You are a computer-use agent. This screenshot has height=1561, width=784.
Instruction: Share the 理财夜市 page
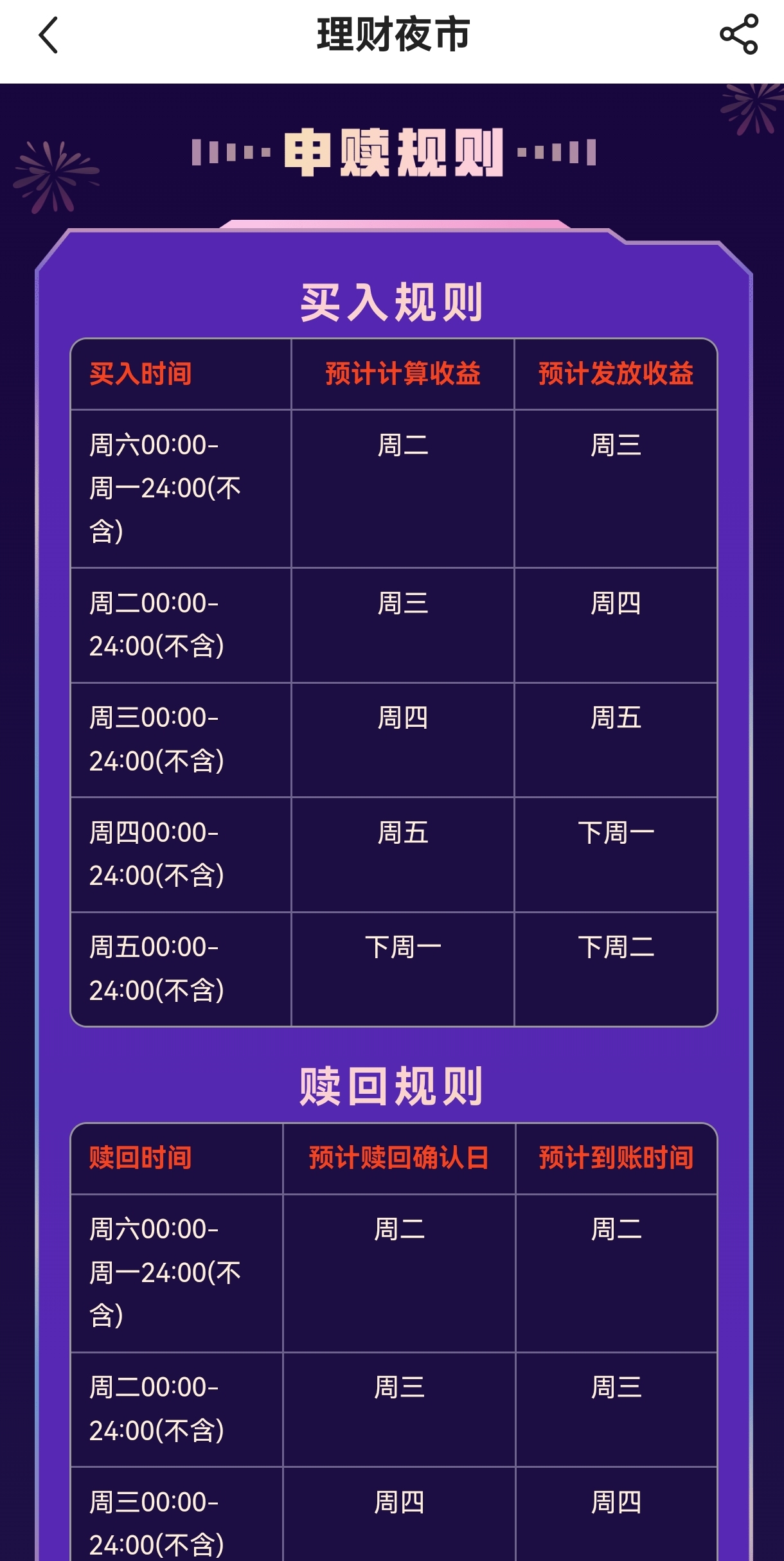738,35
